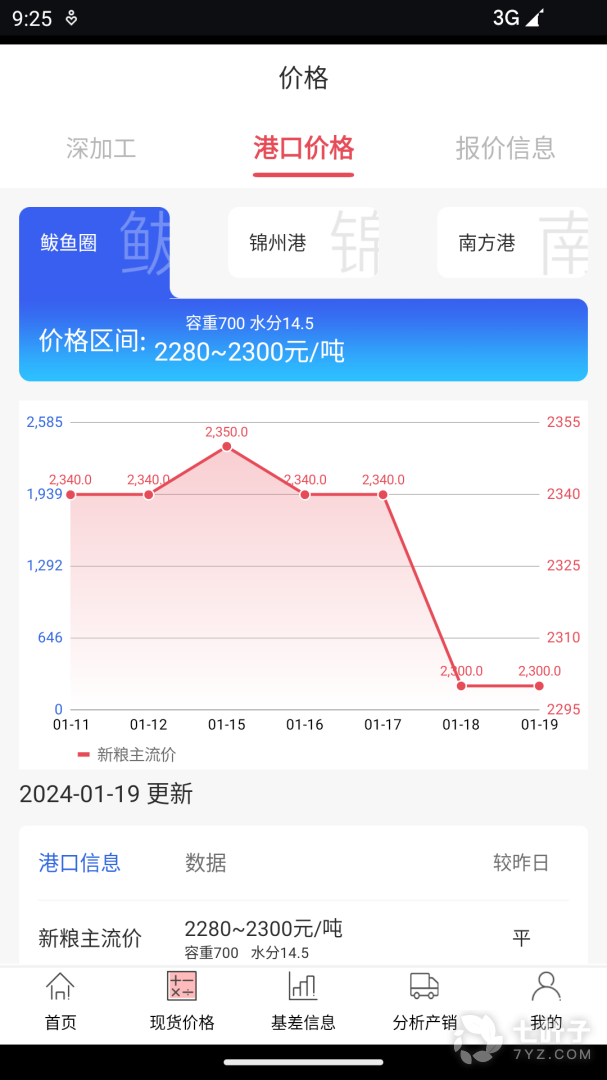This screenshot has height=1080, width=607.
Task: Open the 报价信息 tab
Action: 505,149
